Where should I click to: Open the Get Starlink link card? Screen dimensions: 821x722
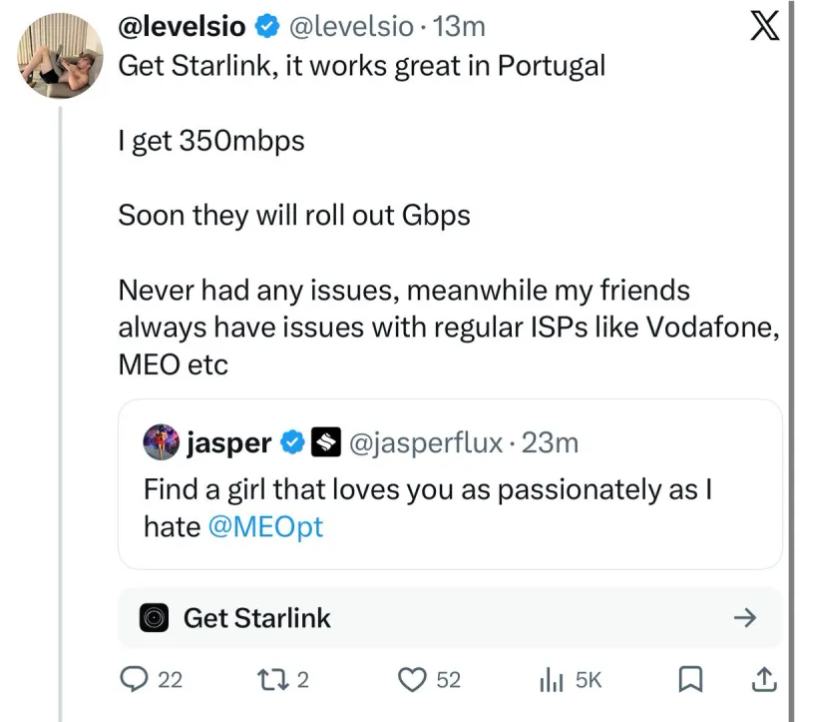tap(450, 618)
